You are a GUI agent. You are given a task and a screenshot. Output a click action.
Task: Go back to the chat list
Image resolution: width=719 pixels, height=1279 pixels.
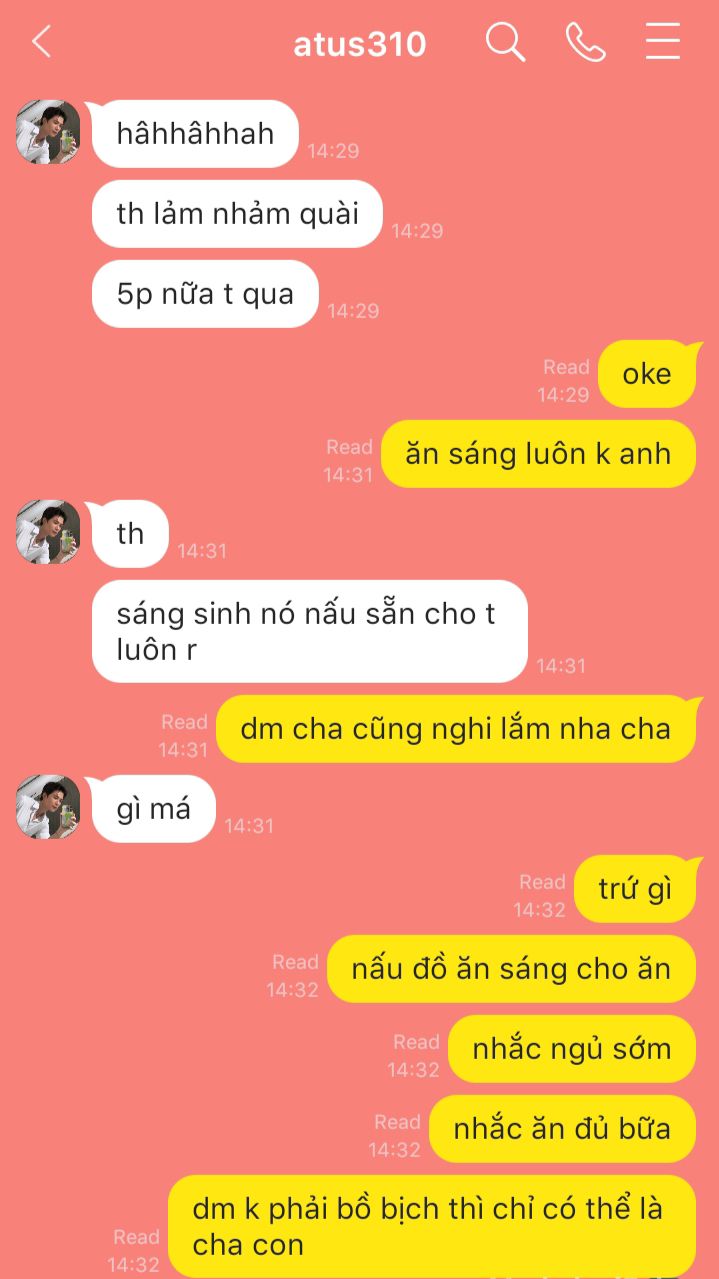pos(41,43)
